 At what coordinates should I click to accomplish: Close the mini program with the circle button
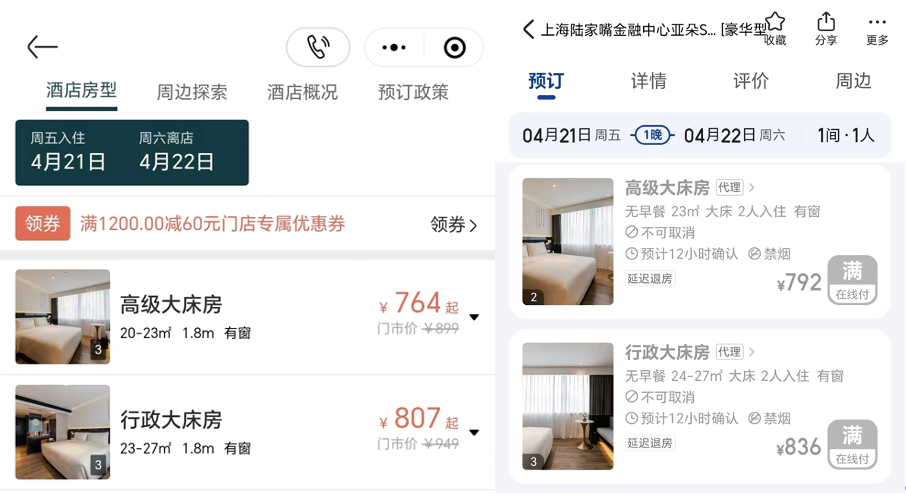point(454,47)
